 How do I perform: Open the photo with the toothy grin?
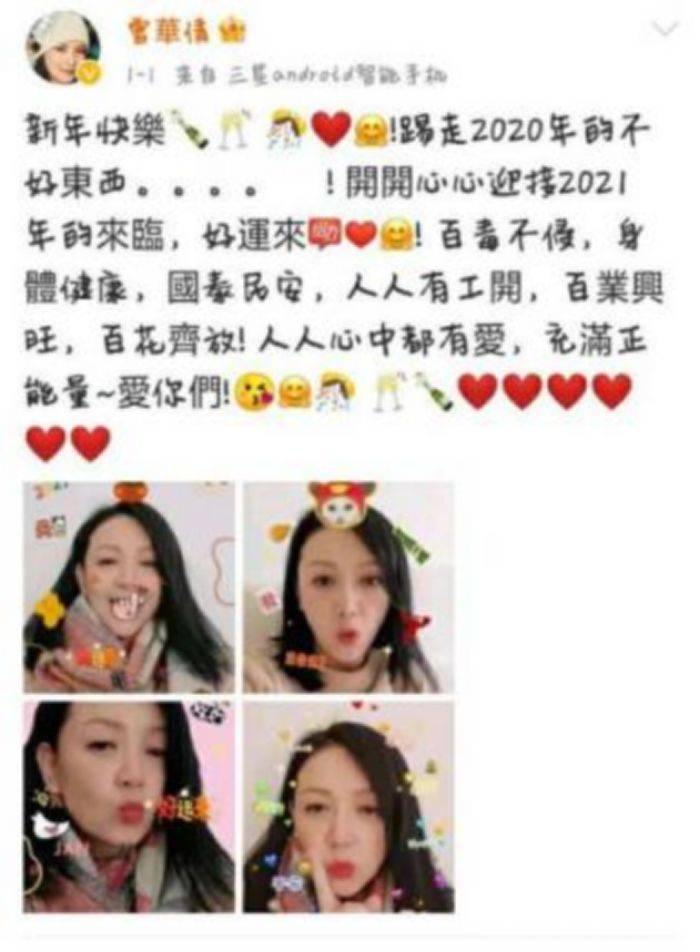(x=129, y=588)
